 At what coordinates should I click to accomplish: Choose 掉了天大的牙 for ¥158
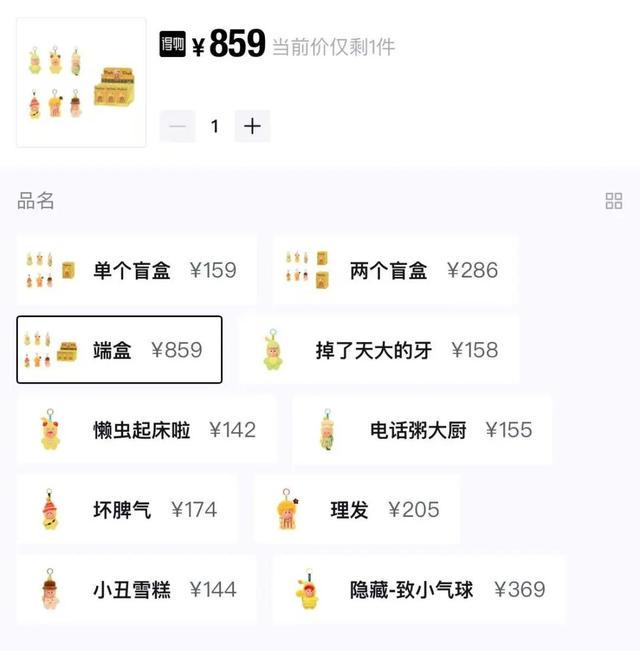(x=379, y=350)
